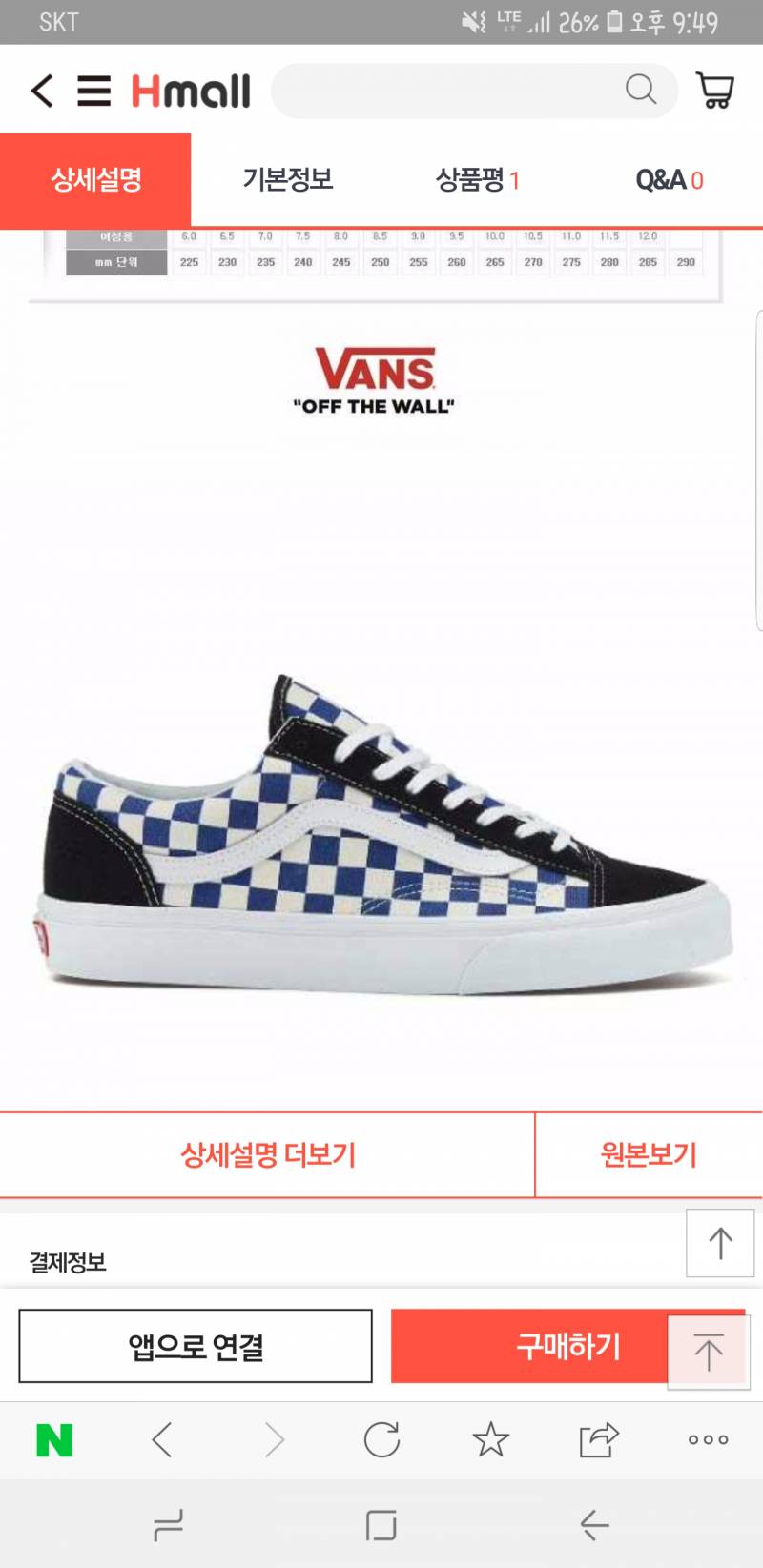This screenshot has height=1568, width=763.
Task: Select the 상세설명 tab
Action: [x=95, y=179]
